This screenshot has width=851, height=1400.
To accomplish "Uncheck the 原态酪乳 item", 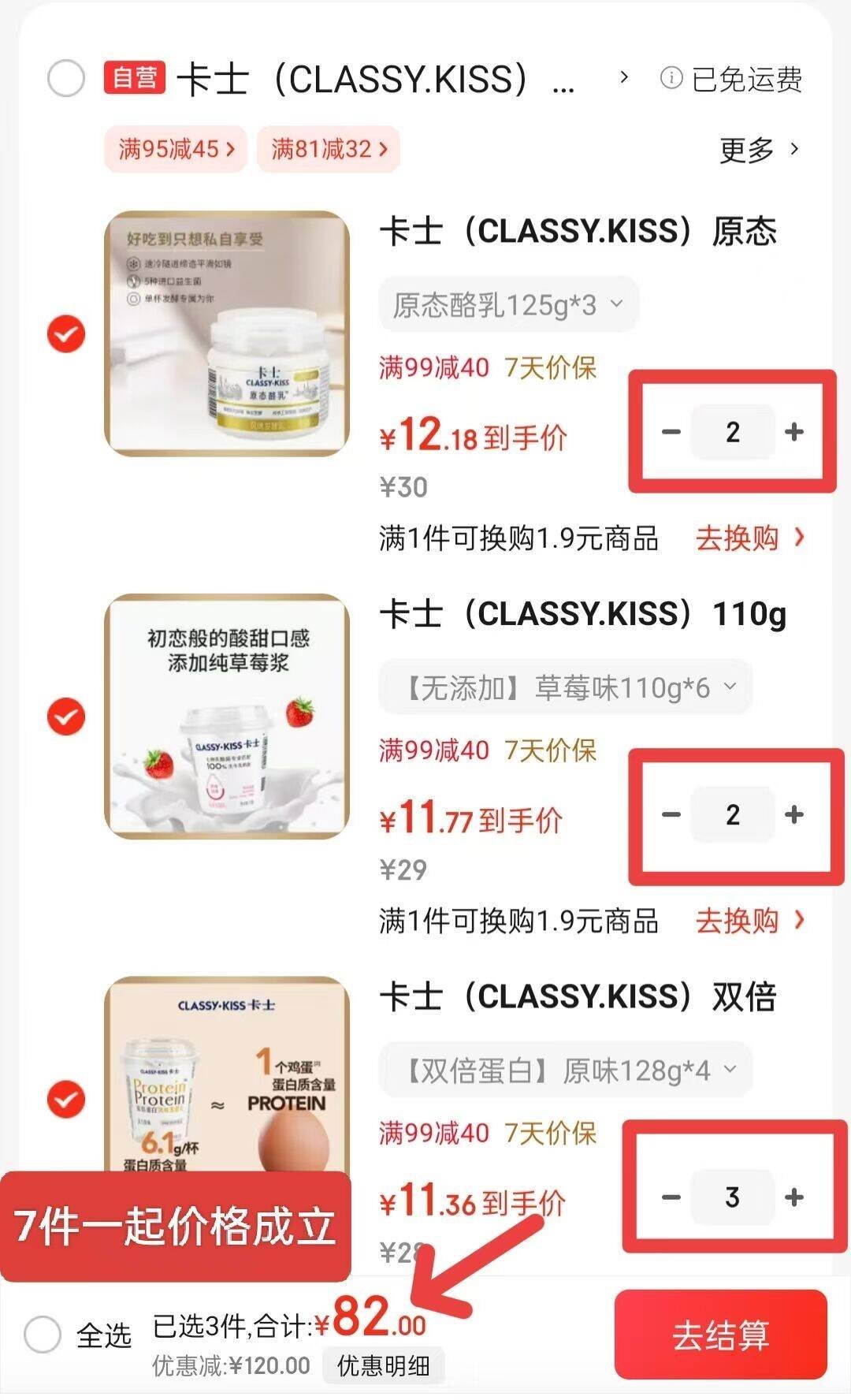I will click(66, 334).
